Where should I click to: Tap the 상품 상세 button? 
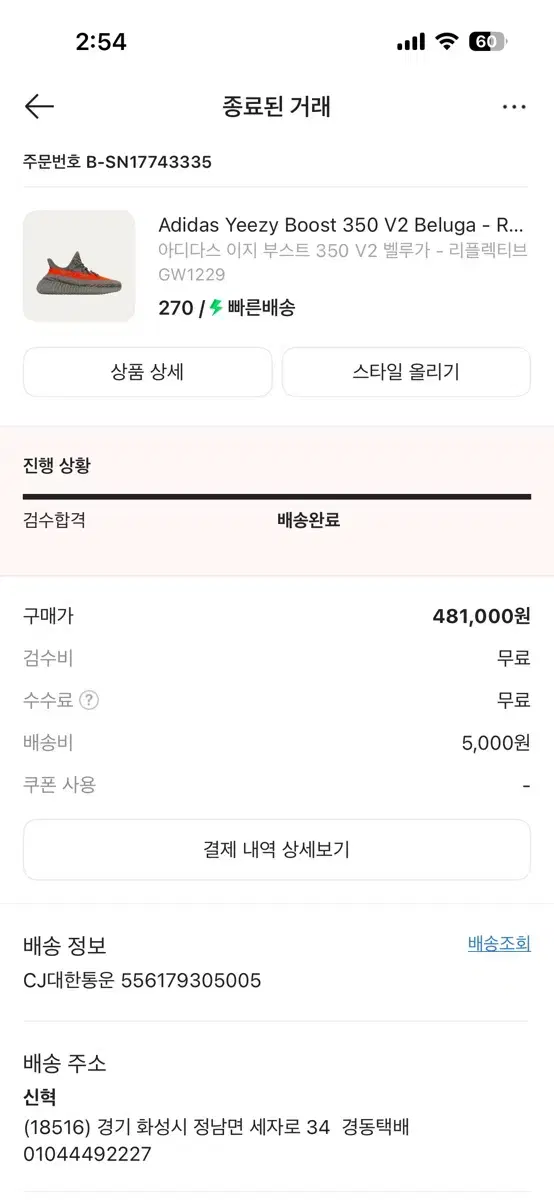pos(147,372)
